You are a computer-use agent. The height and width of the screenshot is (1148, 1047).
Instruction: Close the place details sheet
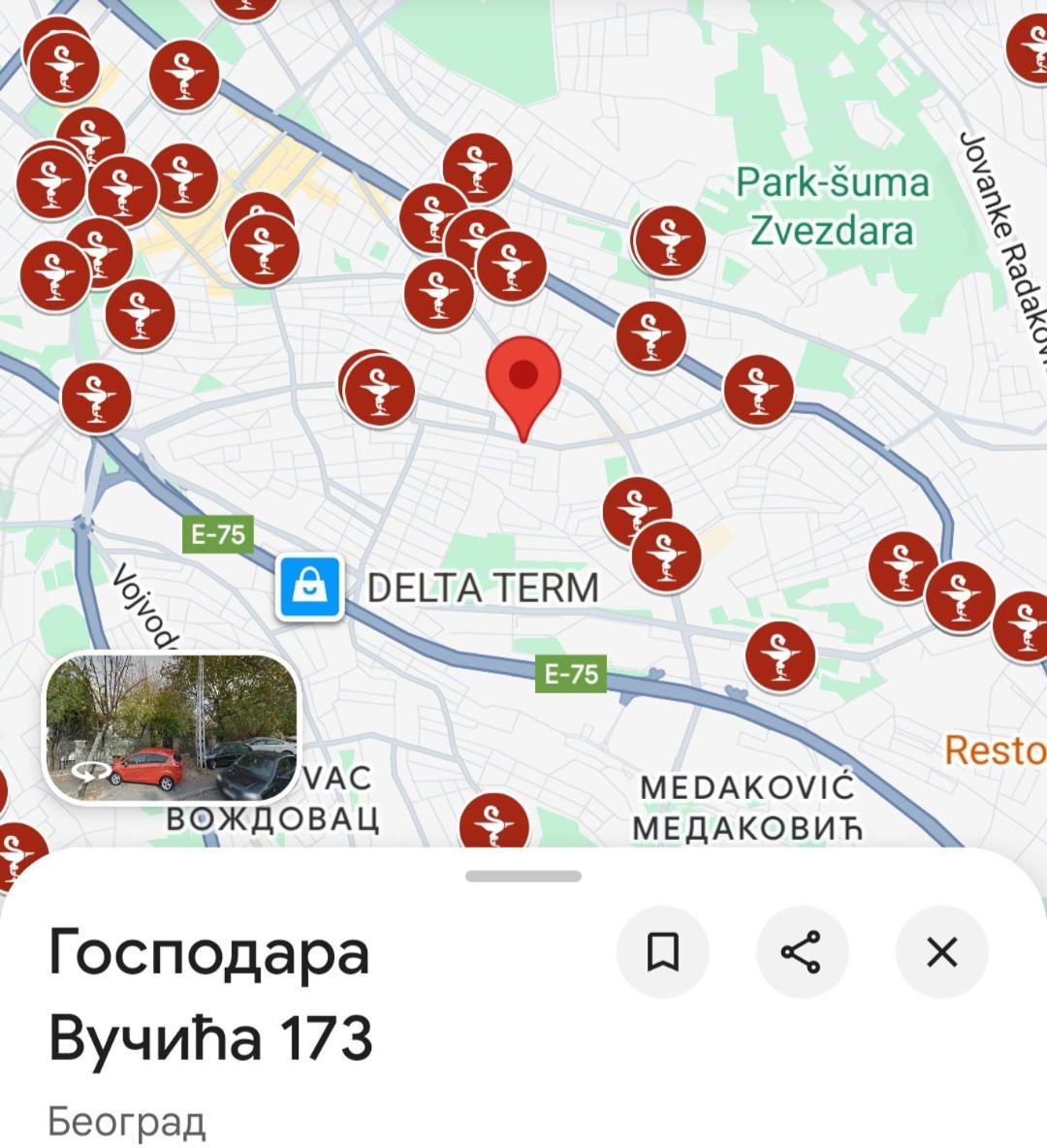click(941, 952)
